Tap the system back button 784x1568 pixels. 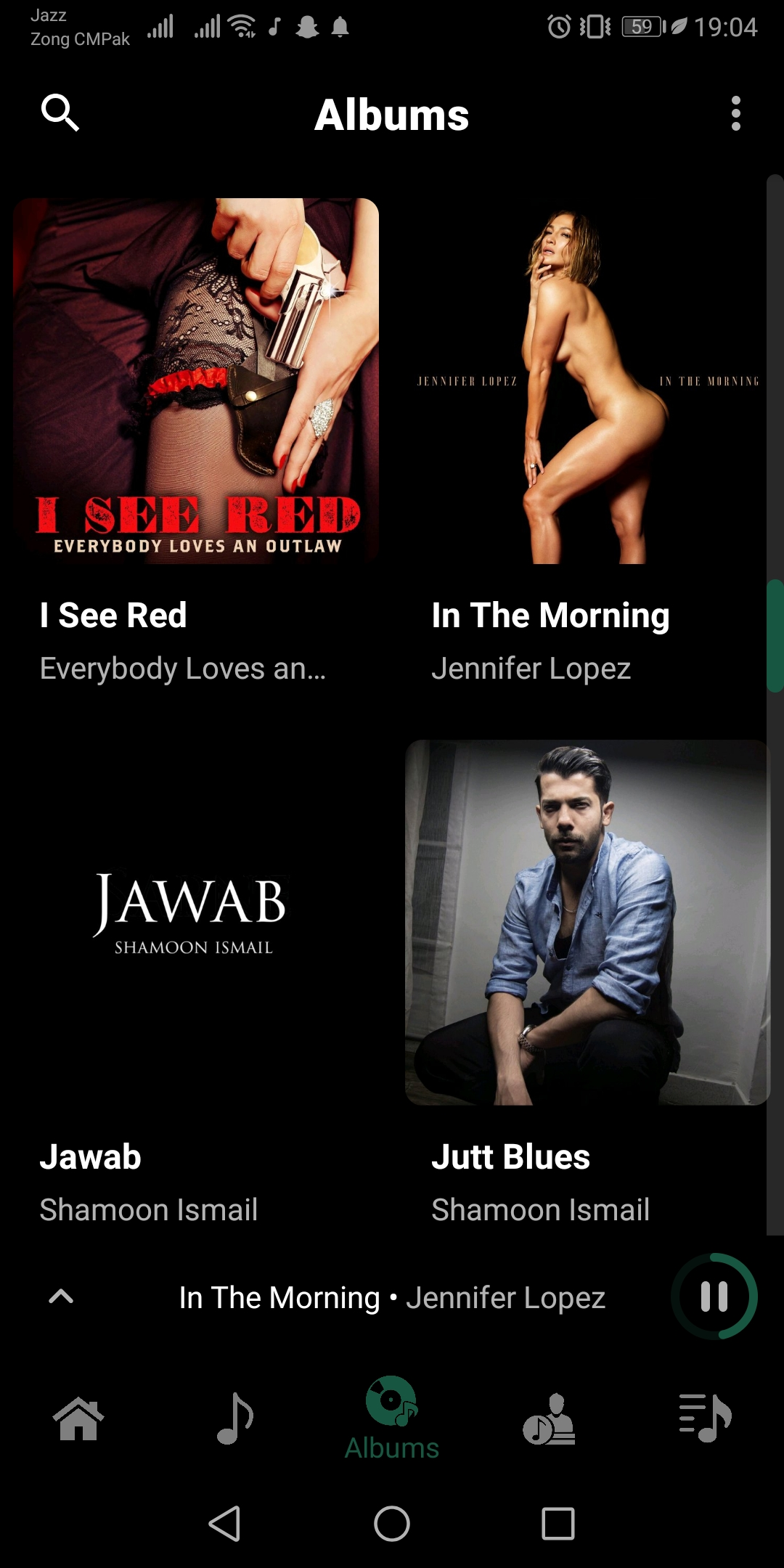[x=225, y=1523]
